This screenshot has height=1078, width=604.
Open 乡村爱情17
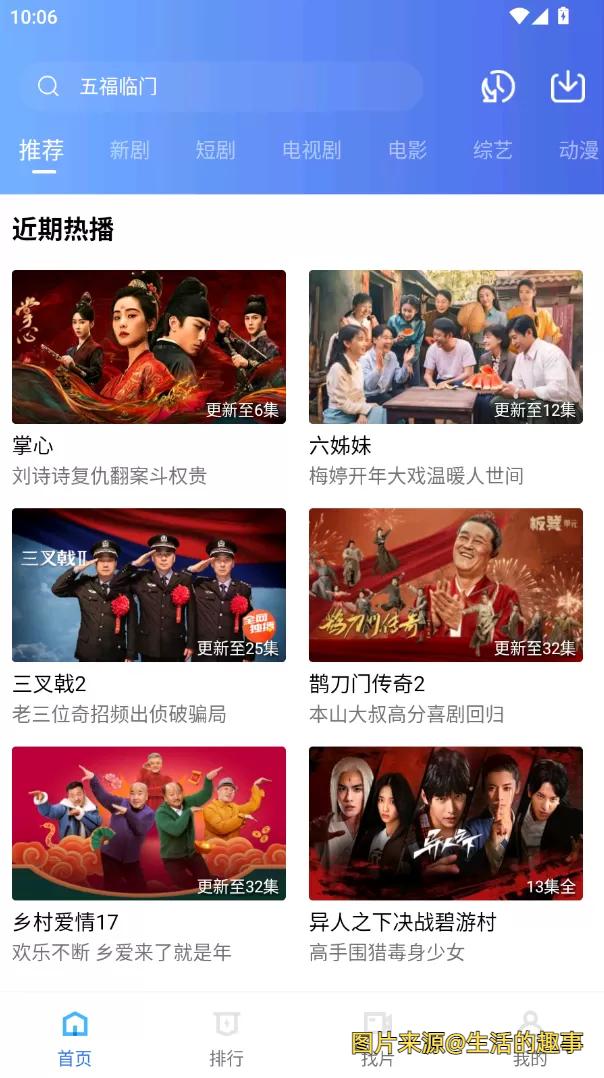[x=149, y=823]
